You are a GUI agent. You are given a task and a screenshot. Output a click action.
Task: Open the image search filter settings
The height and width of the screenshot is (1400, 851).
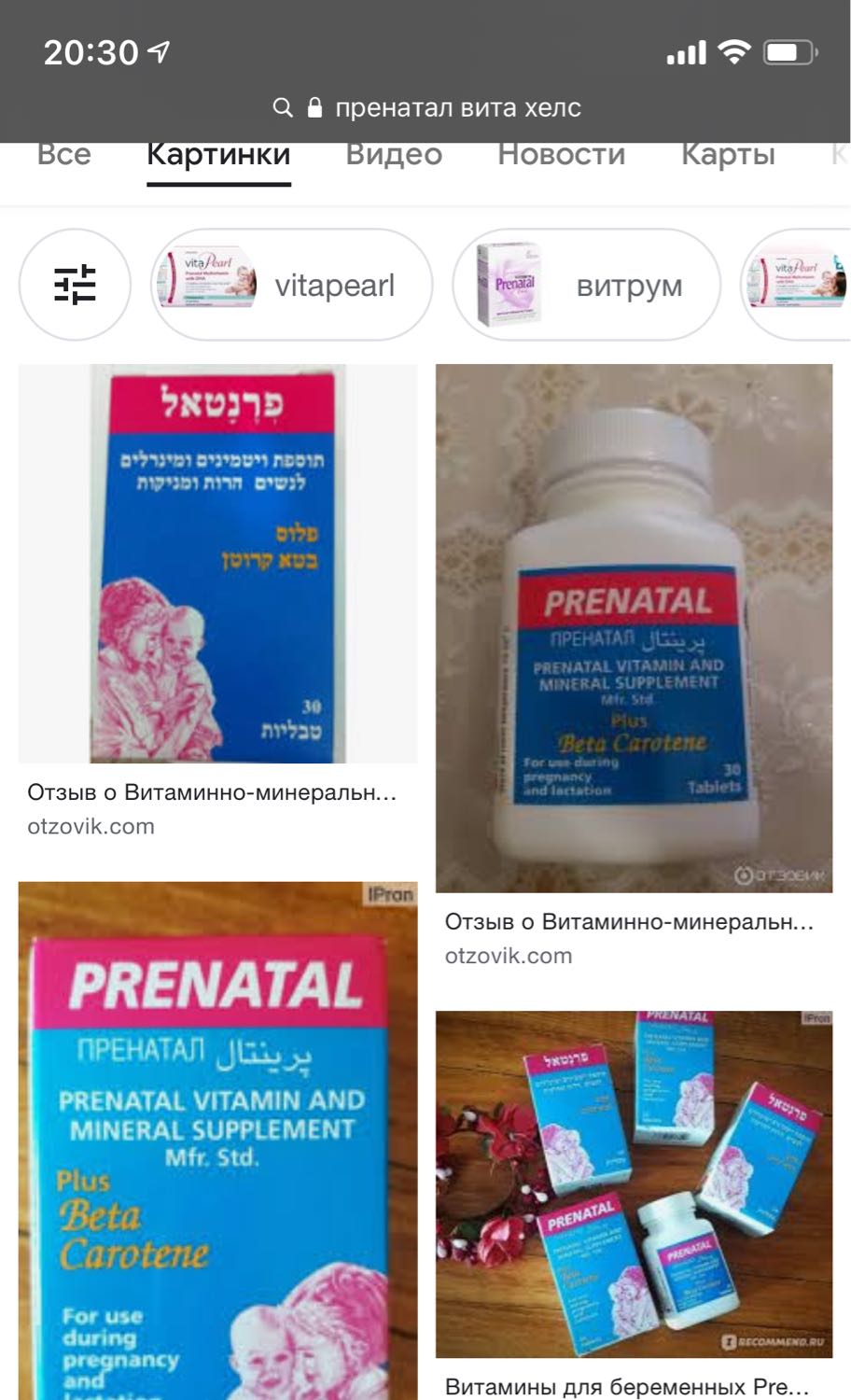click(75, 285)
